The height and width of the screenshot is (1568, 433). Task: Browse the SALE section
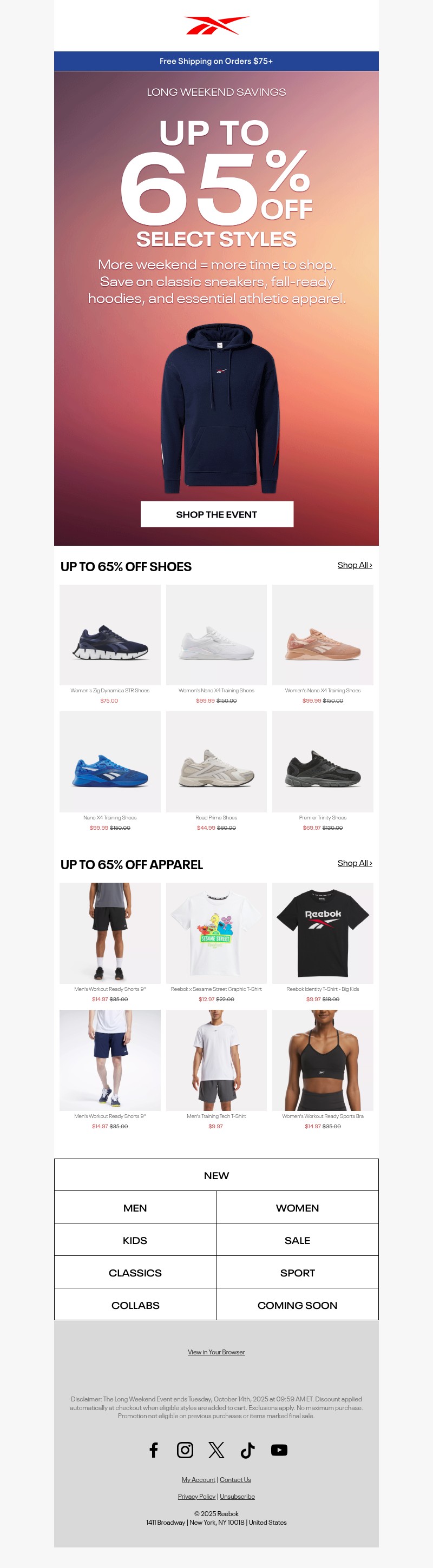click(x=297, y=1240)
